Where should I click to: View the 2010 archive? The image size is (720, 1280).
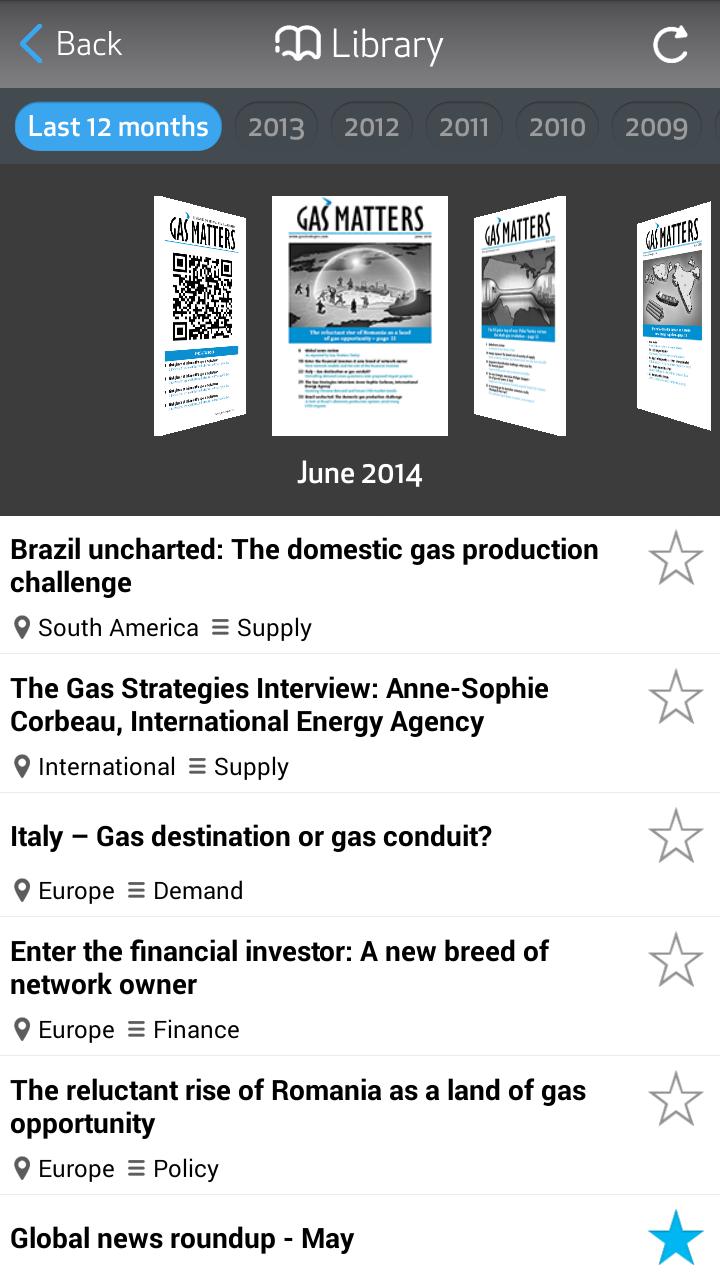click(x=557, y=127)
